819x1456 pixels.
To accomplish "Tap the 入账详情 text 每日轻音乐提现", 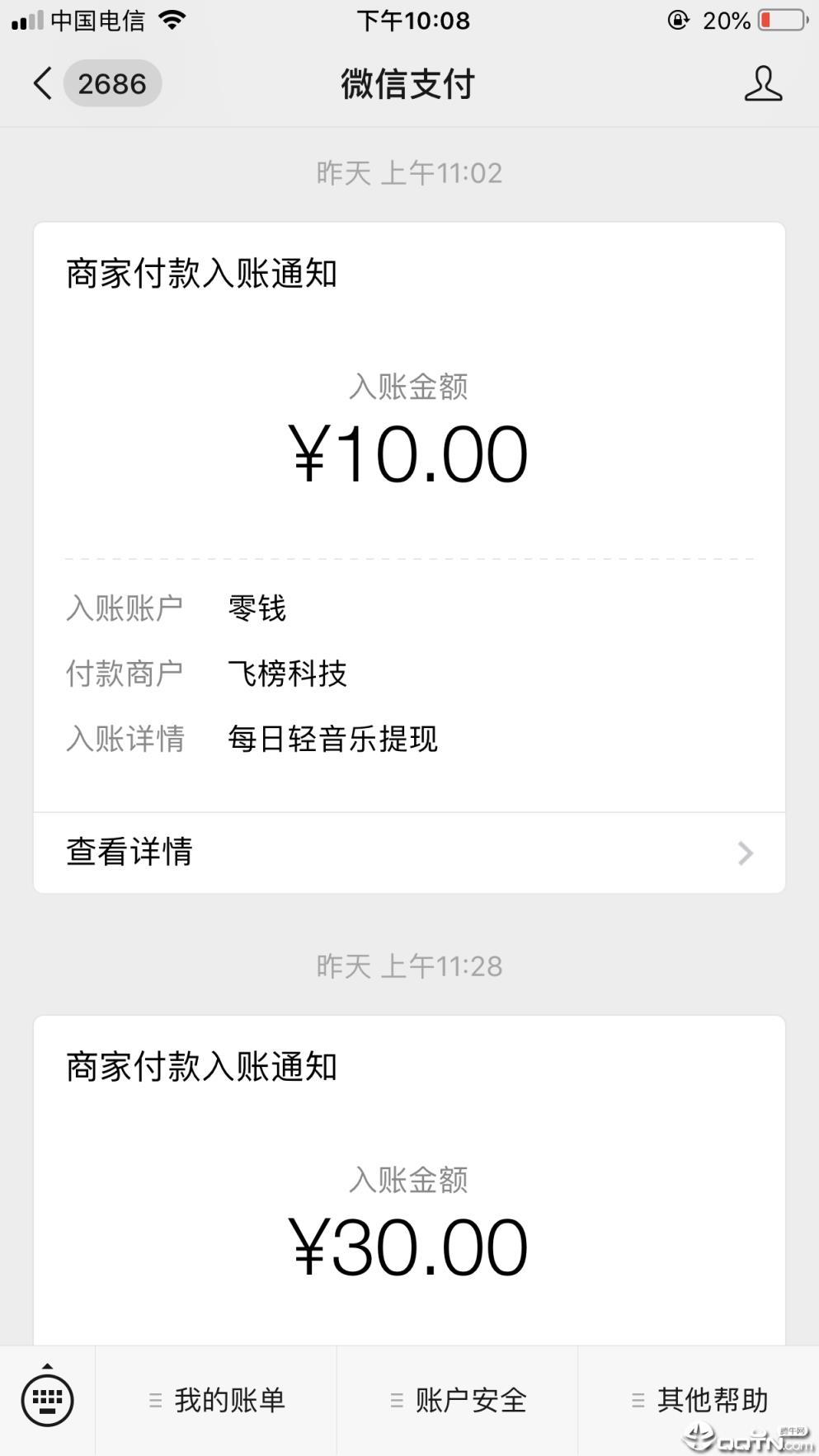I will click(x=333, y=740).
